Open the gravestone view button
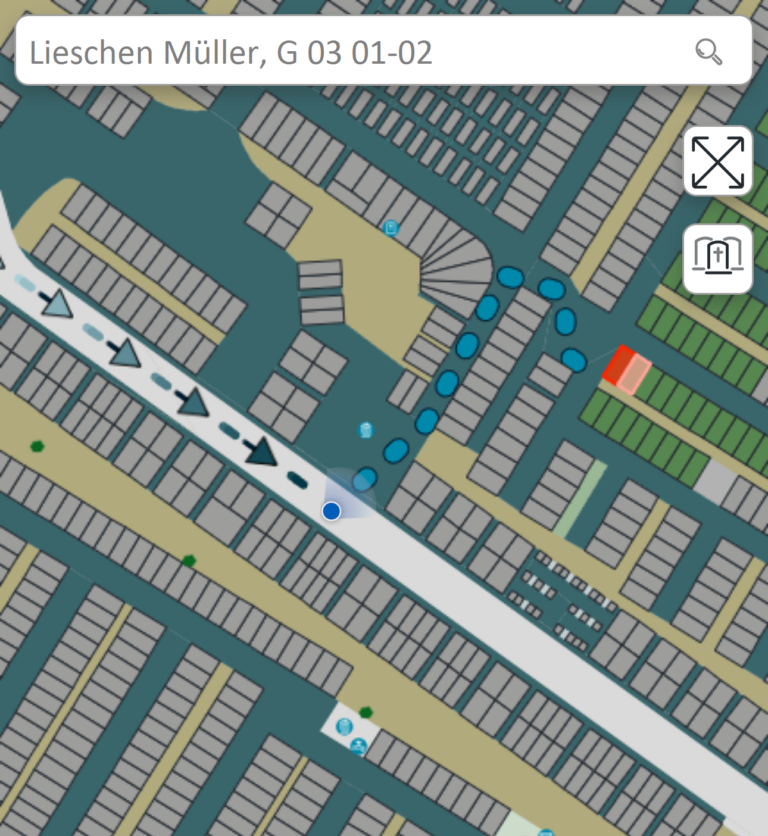The width and height of the screenshot is (768, 836). tap(718, 258)
